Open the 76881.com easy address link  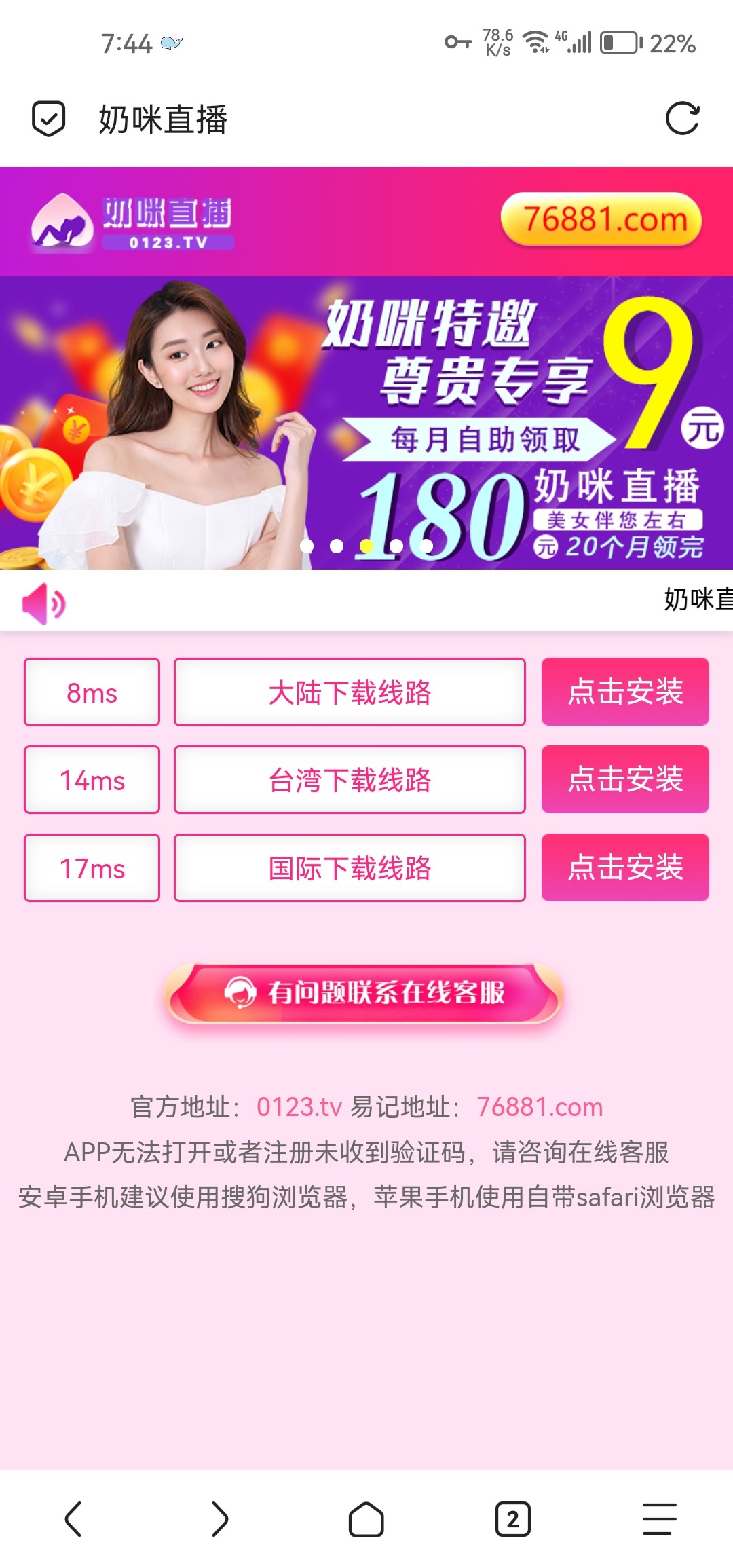(x=540, y=1107)
